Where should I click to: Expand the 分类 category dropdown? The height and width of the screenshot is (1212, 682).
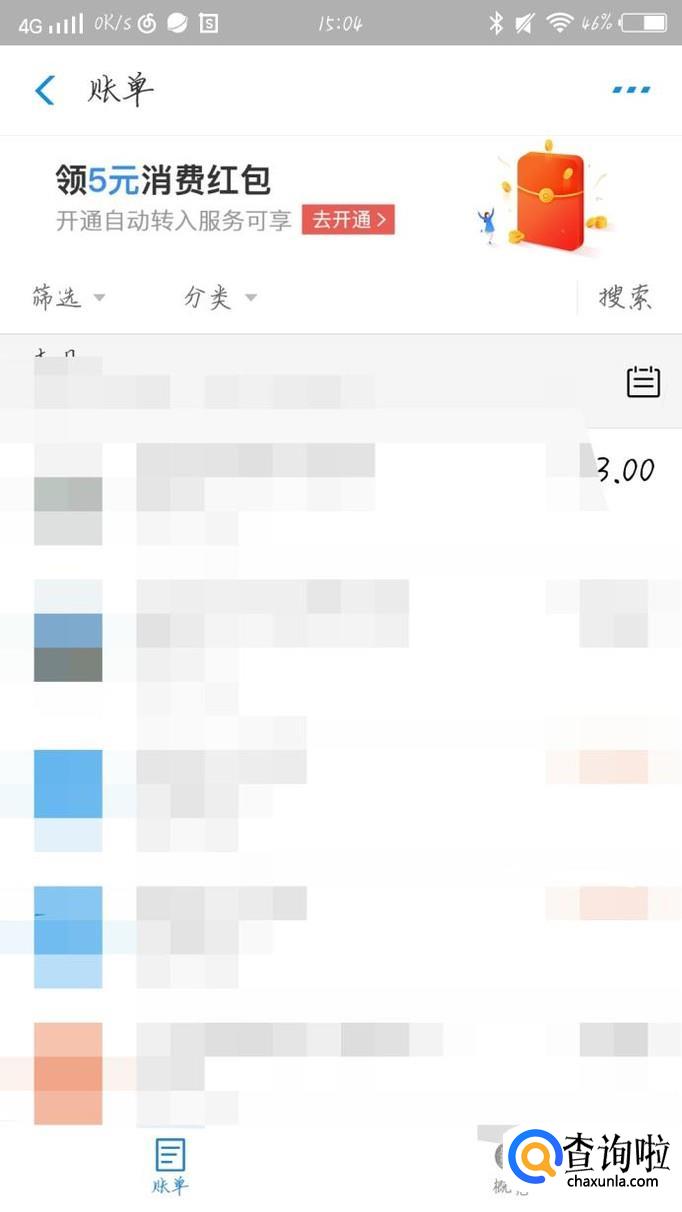tap(220, 297)
